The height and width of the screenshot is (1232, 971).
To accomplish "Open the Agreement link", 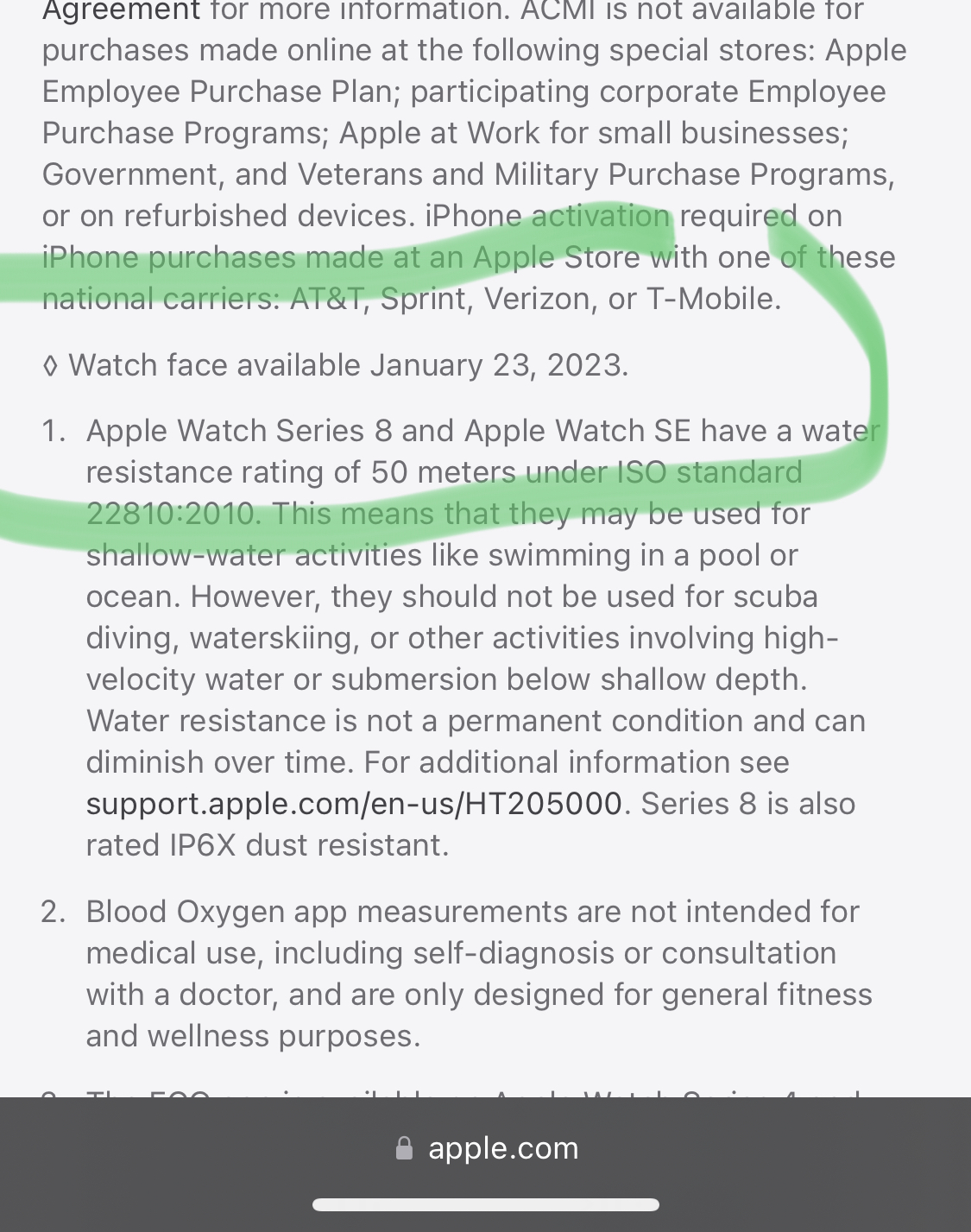I will [121, 10].
